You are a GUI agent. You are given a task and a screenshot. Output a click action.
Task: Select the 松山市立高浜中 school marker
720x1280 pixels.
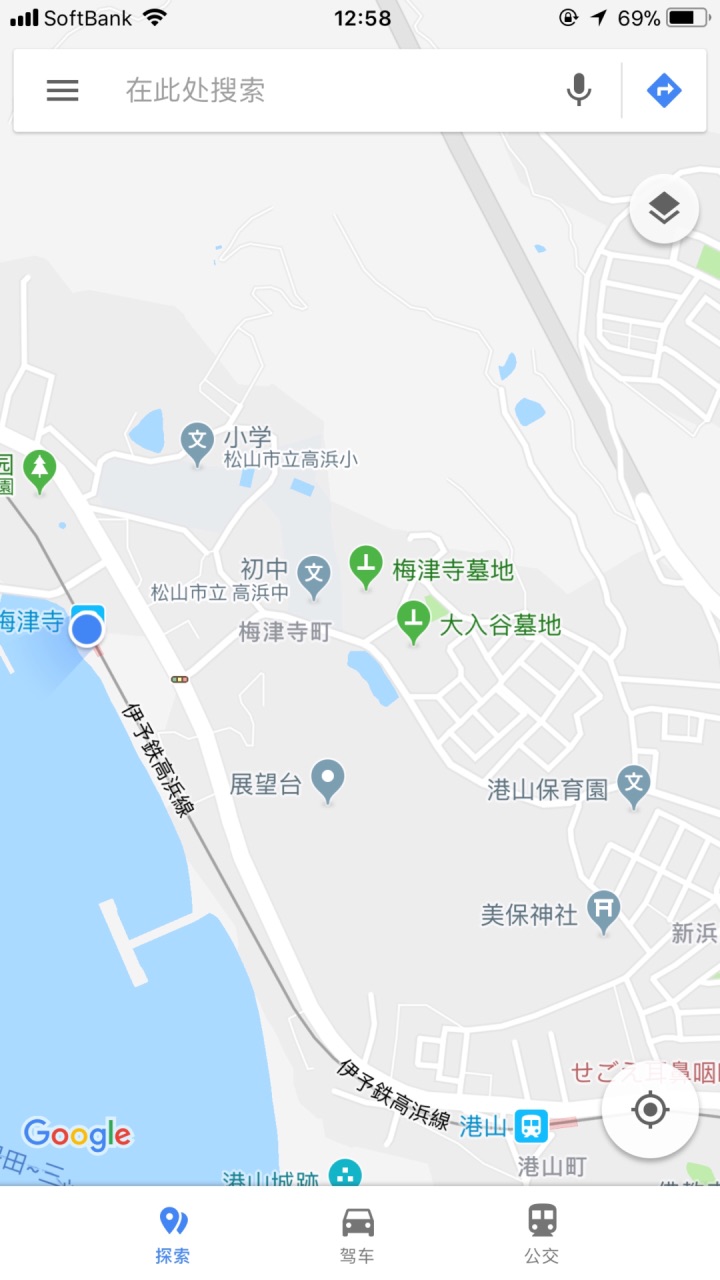click(x=315, y=576)
